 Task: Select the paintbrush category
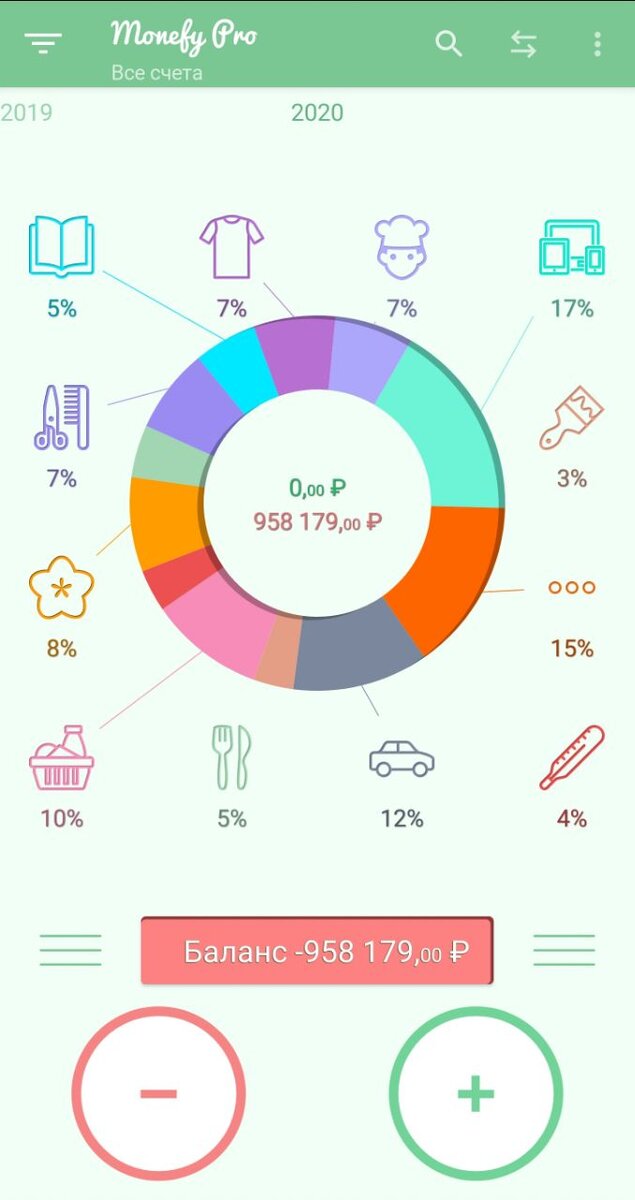571,416
